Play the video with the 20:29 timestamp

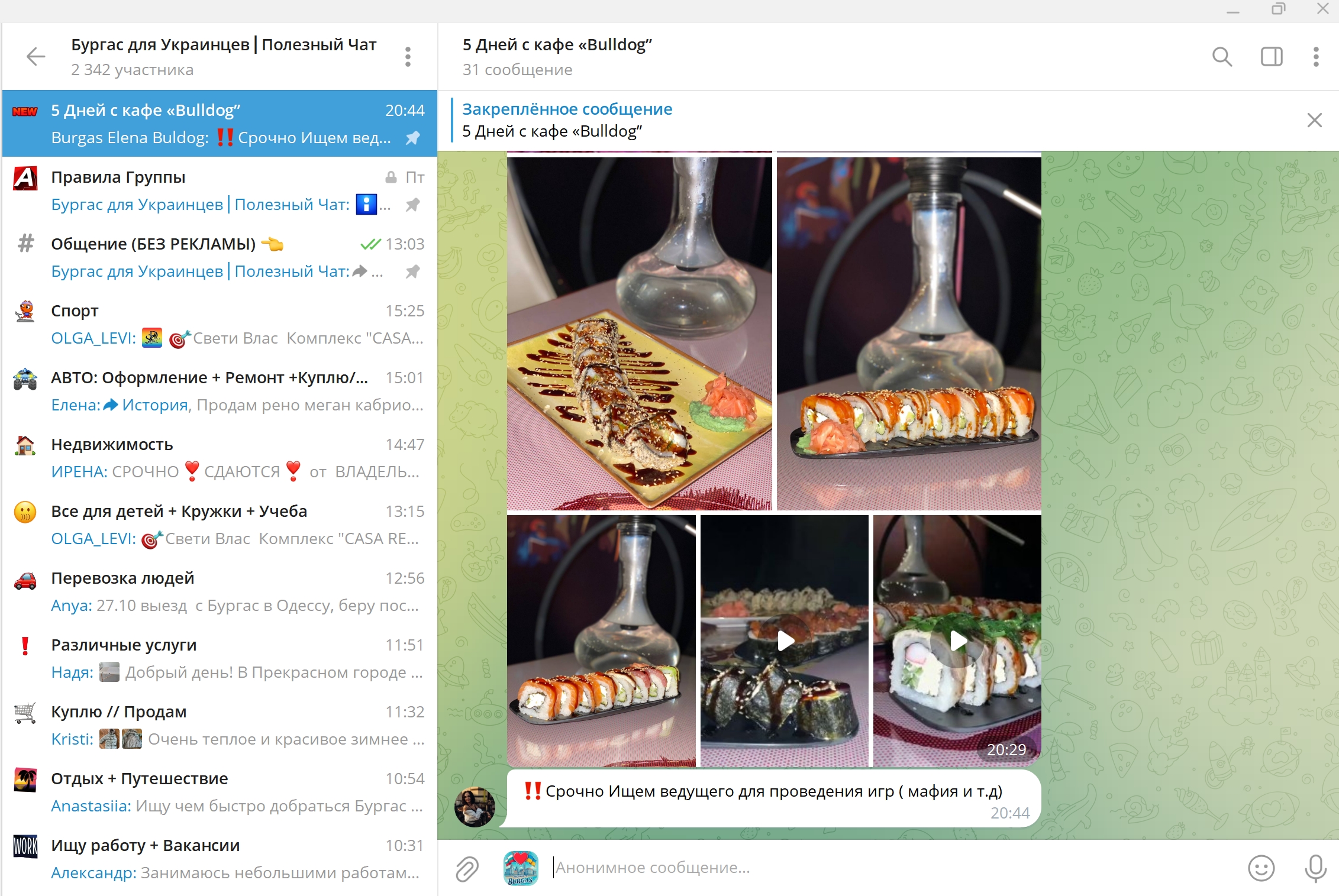click(957, 641)
